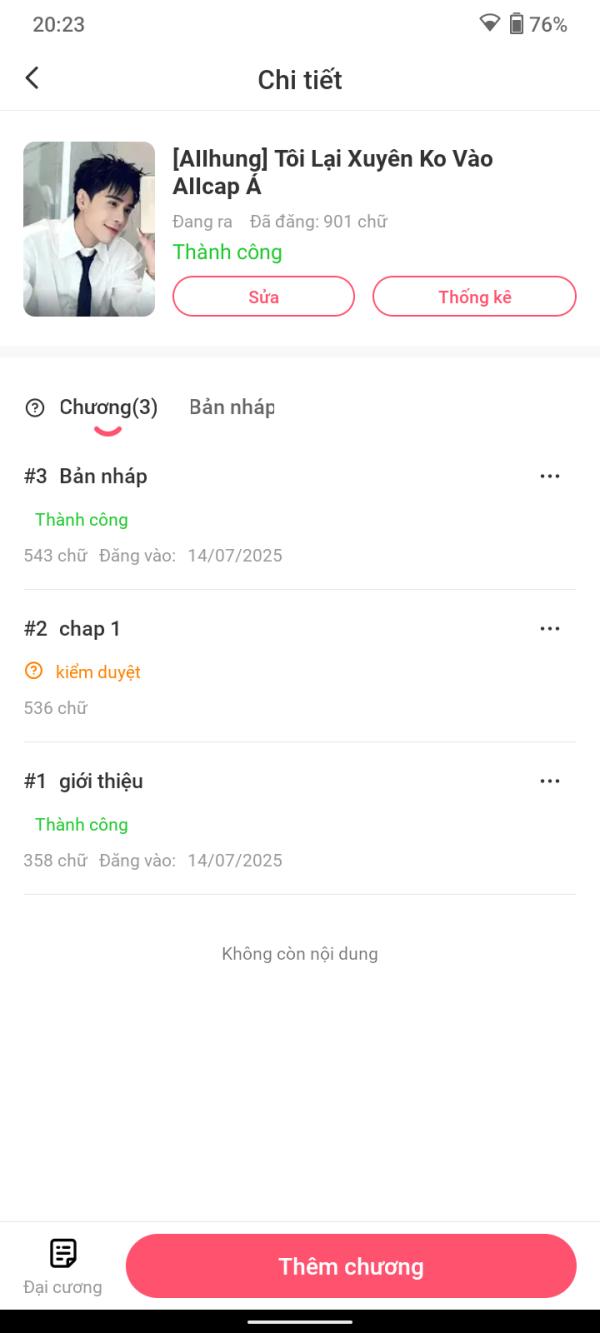Tap the Sửa button
This screenshot has width=600, height=1333.
pyautogui.click(x=263, y=297)
